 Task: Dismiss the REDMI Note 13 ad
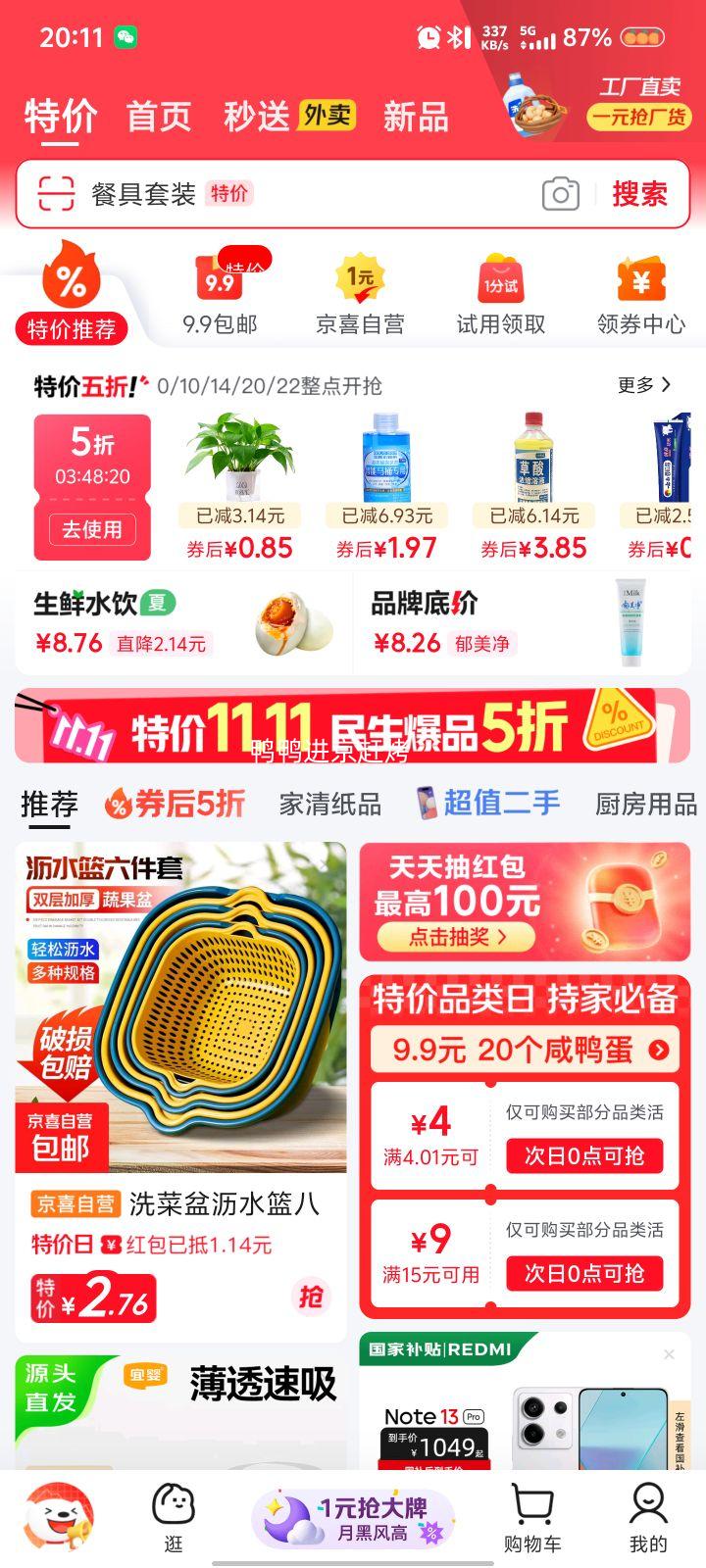669,1354
